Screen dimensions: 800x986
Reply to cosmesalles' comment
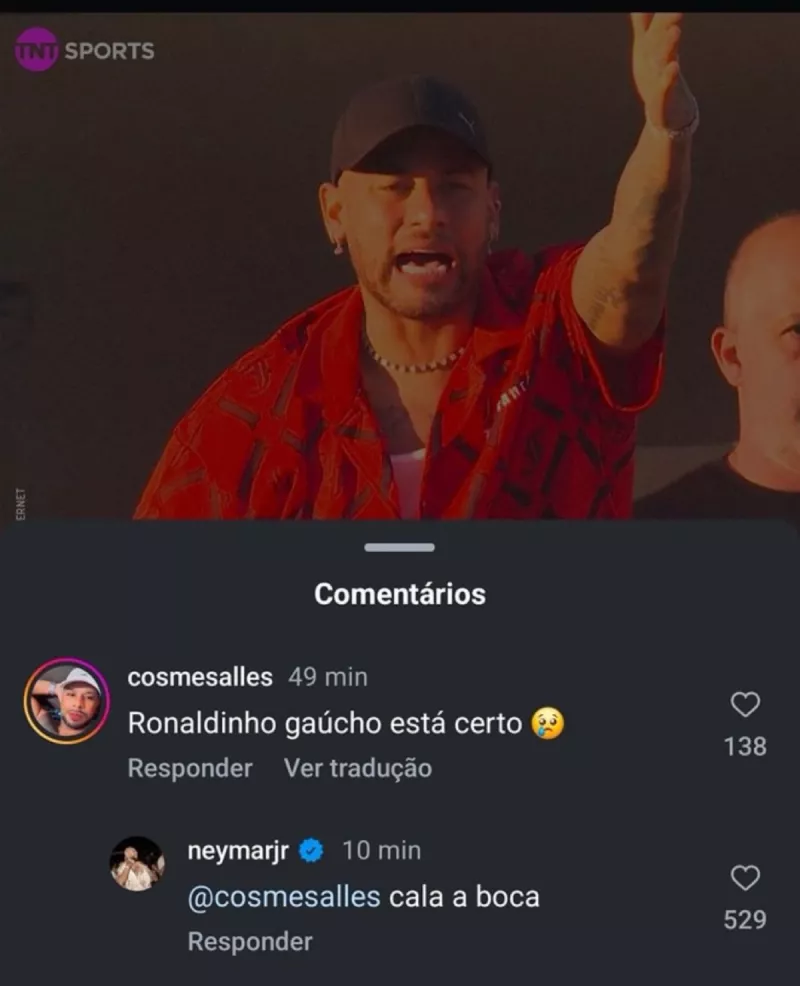pos(190,768)
